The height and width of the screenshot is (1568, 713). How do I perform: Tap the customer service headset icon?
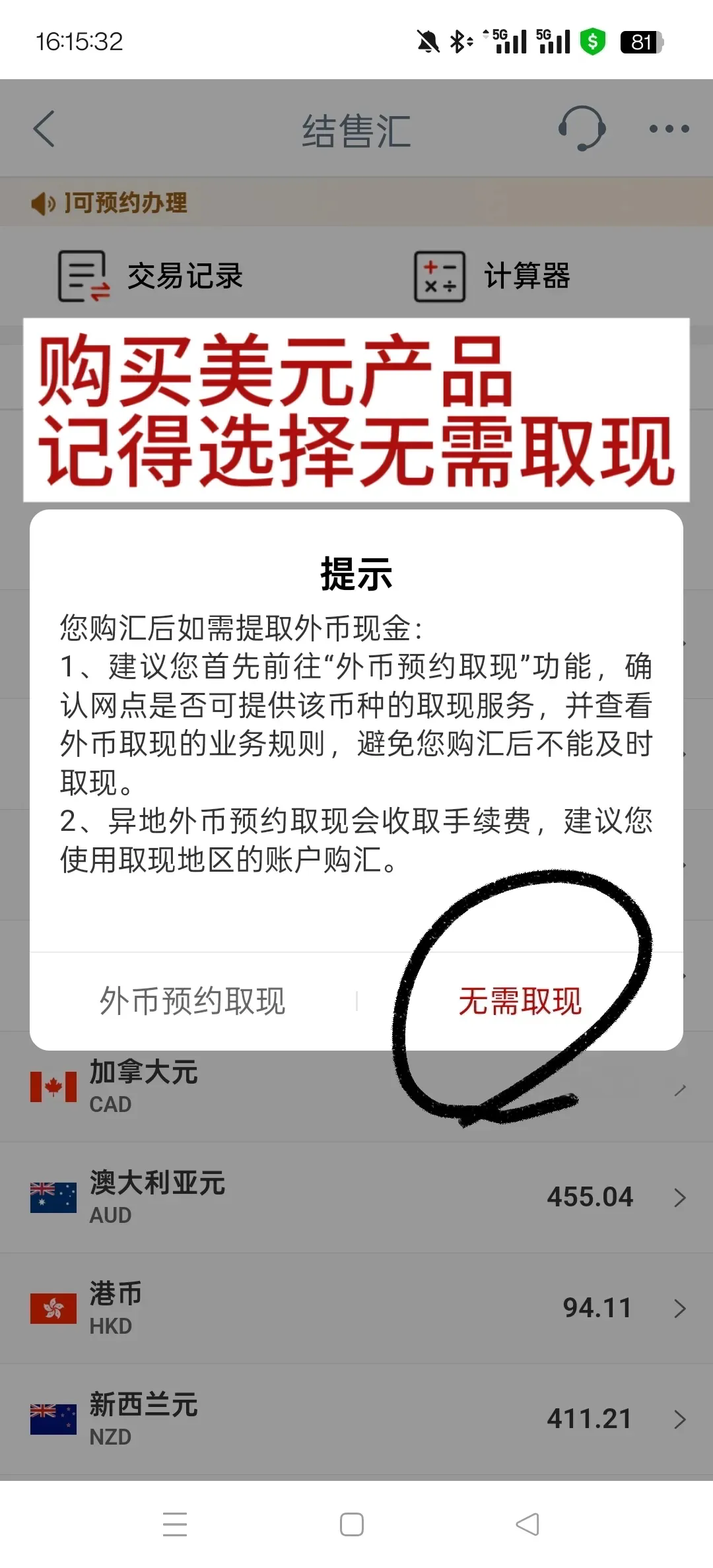point(584,128)
